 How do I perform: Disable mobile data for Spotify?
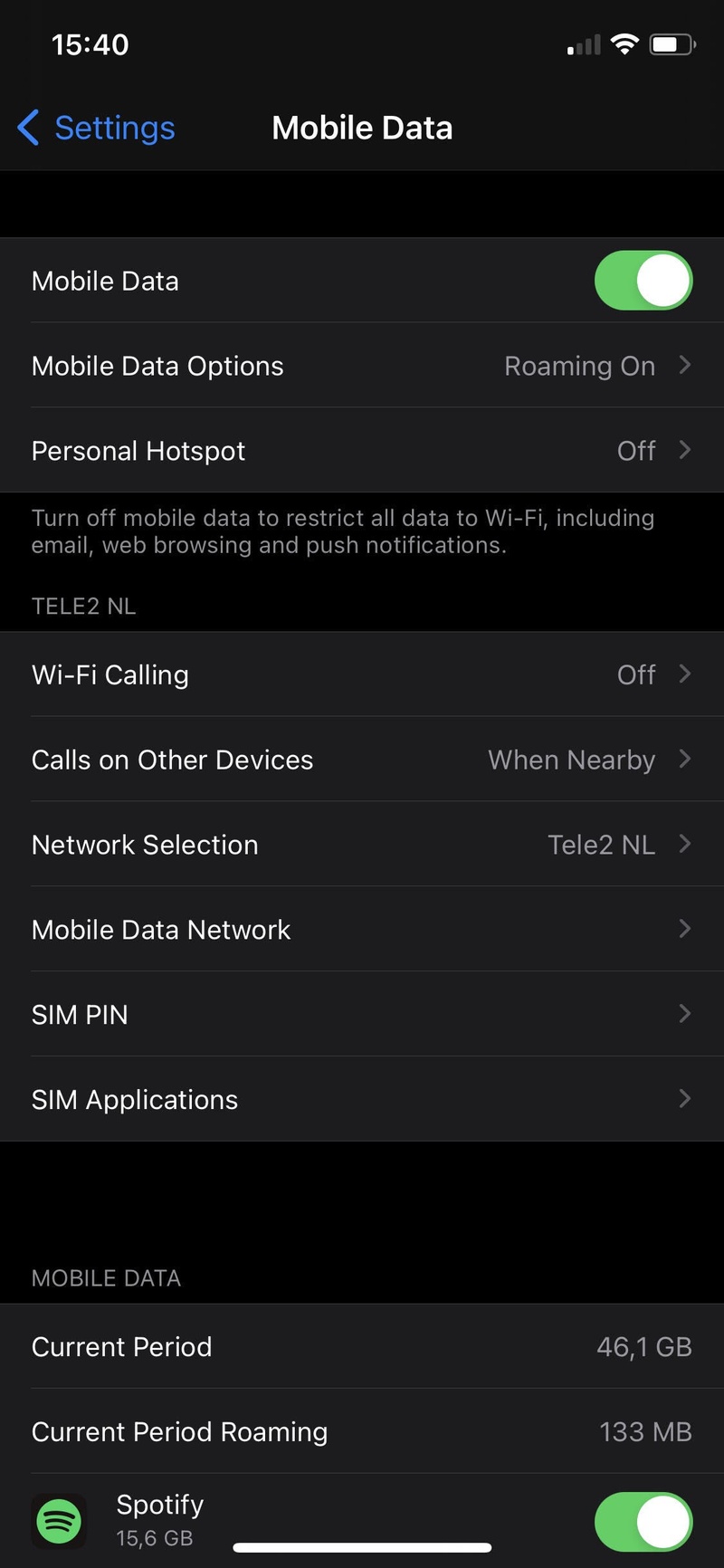pyautogui.click(x=643, y=1522)
